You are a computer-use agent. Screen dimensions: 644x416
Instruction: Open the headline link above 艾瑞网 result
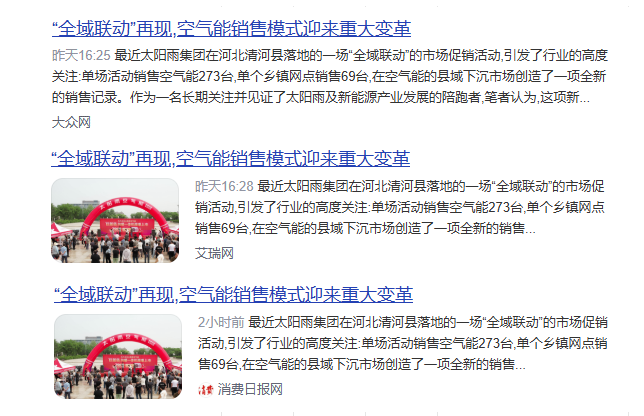pyautogui.click(x=230, y=159)
